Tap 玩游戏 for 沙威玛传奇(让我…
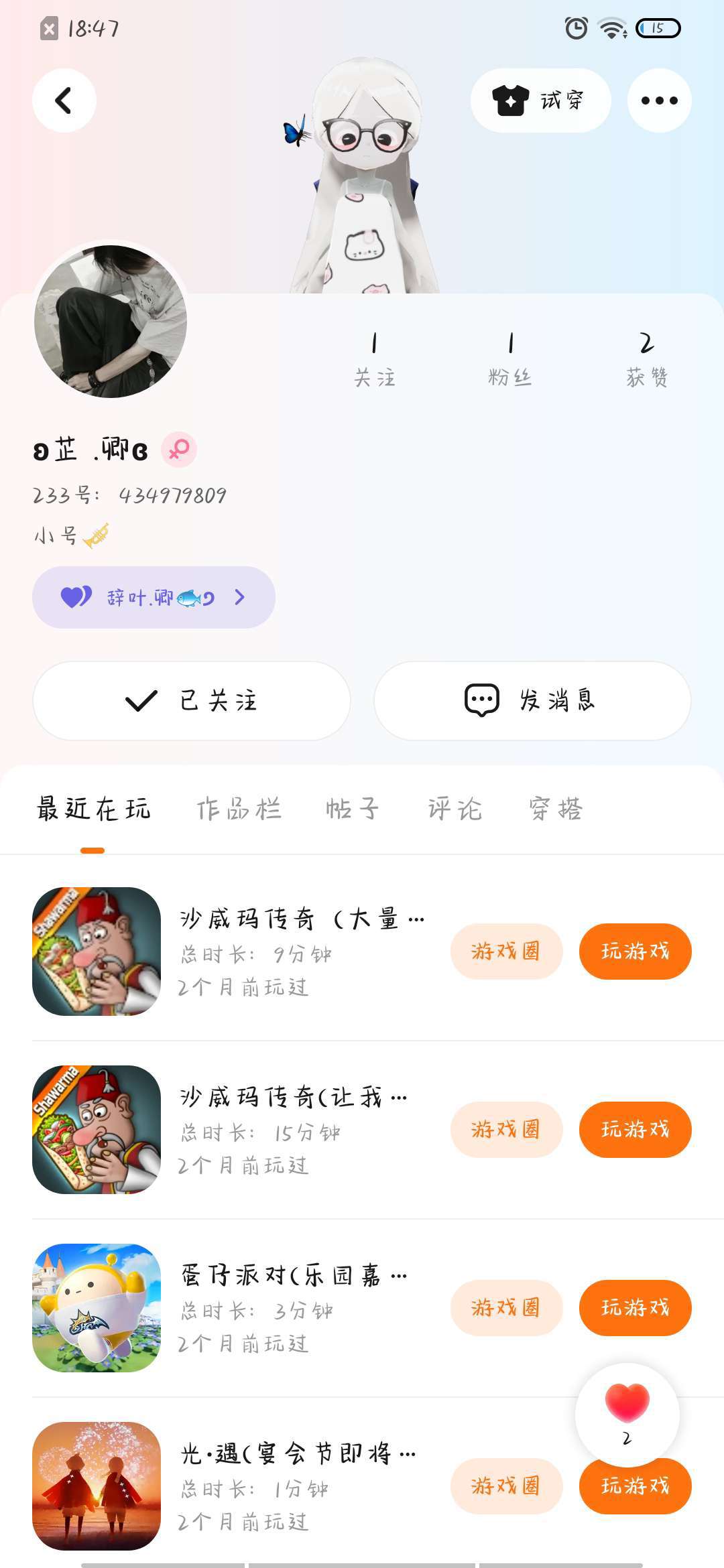This screenshot has height=1568, width=724. pyautogui.click(x=635, y=1130)
